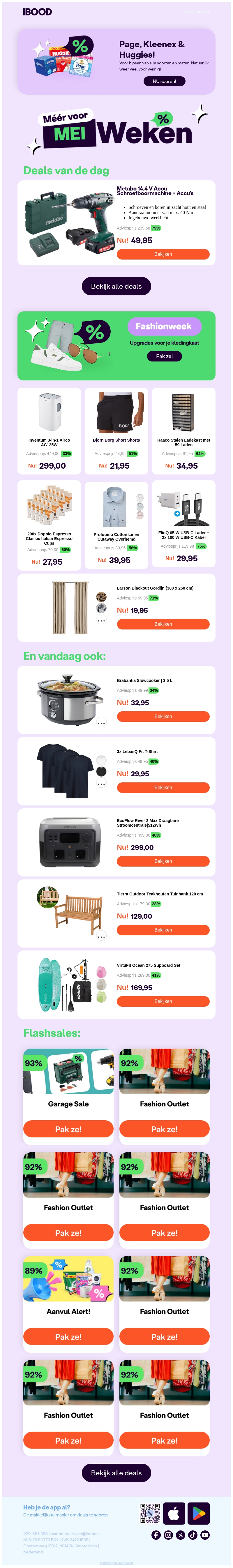The height and width of the screenshot is (1568, 233).
Task: Tap Pak ze! under Aanvul Alert!
Action: point(68,1337)
